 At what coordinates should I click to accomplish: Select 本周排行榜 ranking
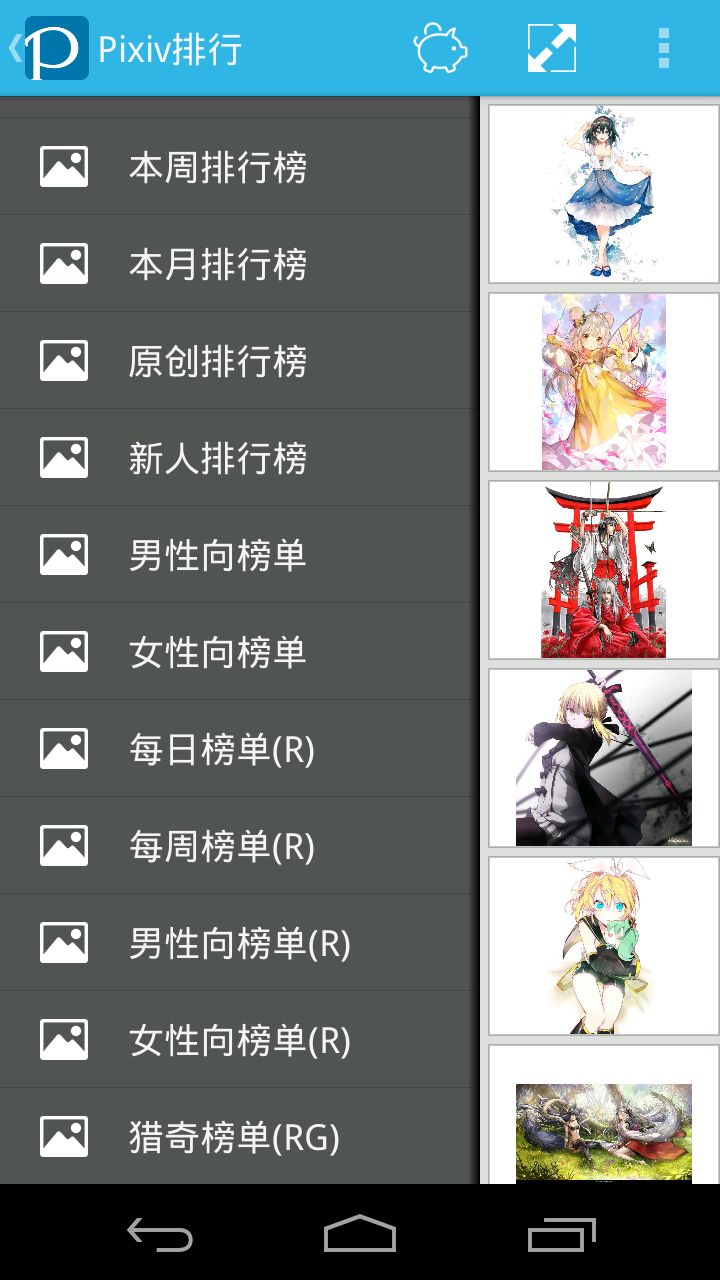pyautogui.click(x=218, y=167)
